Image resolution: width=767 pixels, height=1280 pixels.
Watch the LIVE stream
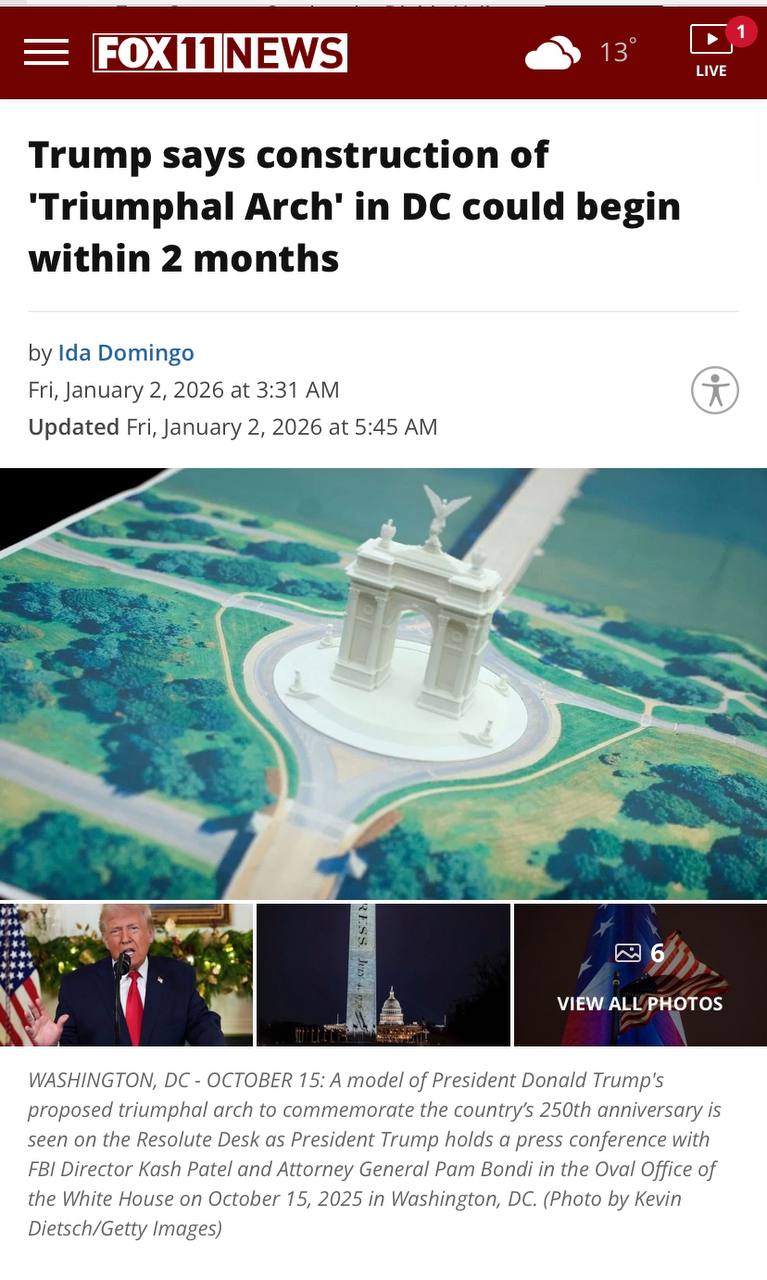click(x=711, y=52)
